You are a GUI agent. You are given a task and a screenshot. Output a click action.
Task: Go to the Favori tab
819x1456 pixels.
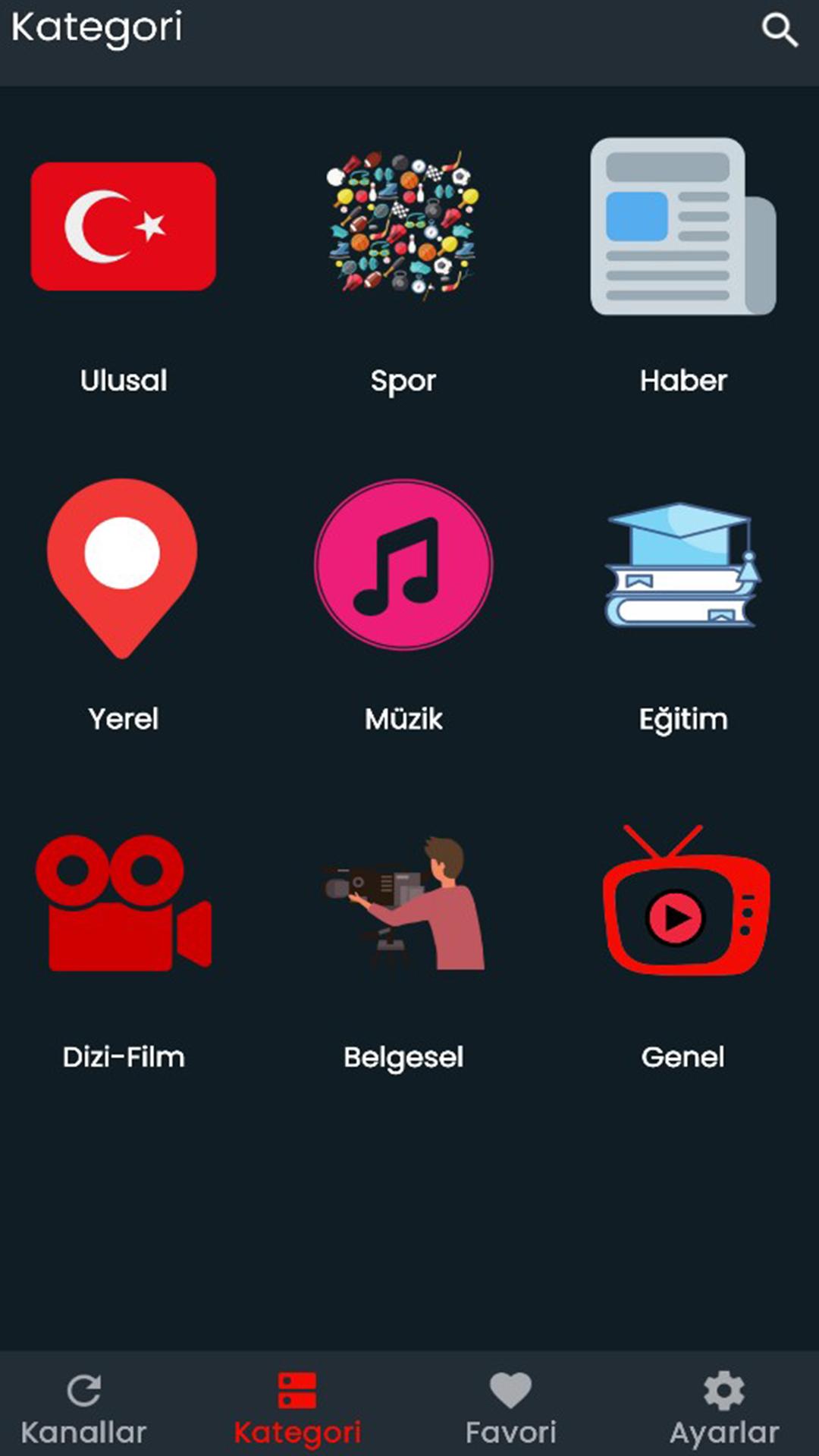(510, 1409)
